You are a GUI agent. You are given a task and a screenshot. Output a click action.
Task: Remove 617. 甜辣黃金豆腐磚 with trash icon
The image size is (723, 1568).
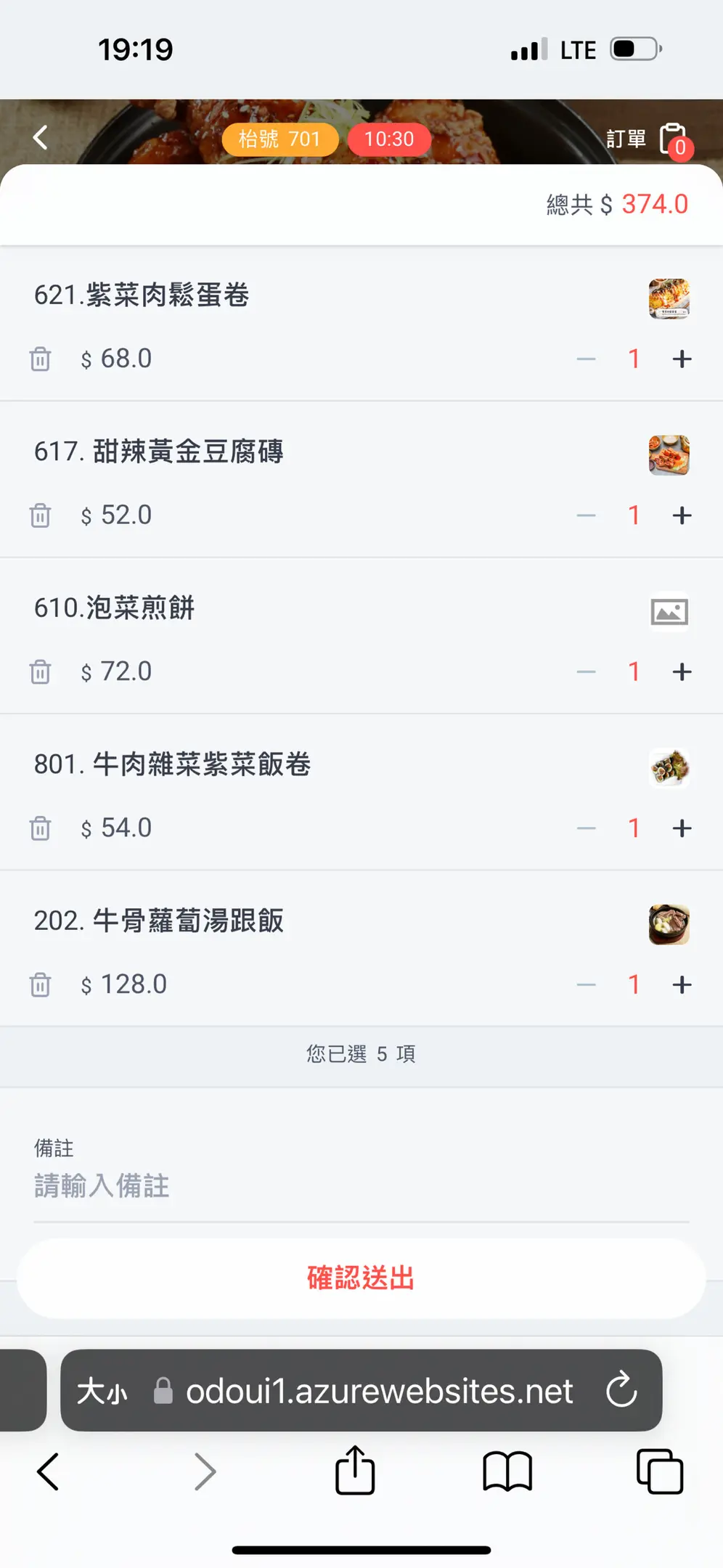(x=41, y=515)
